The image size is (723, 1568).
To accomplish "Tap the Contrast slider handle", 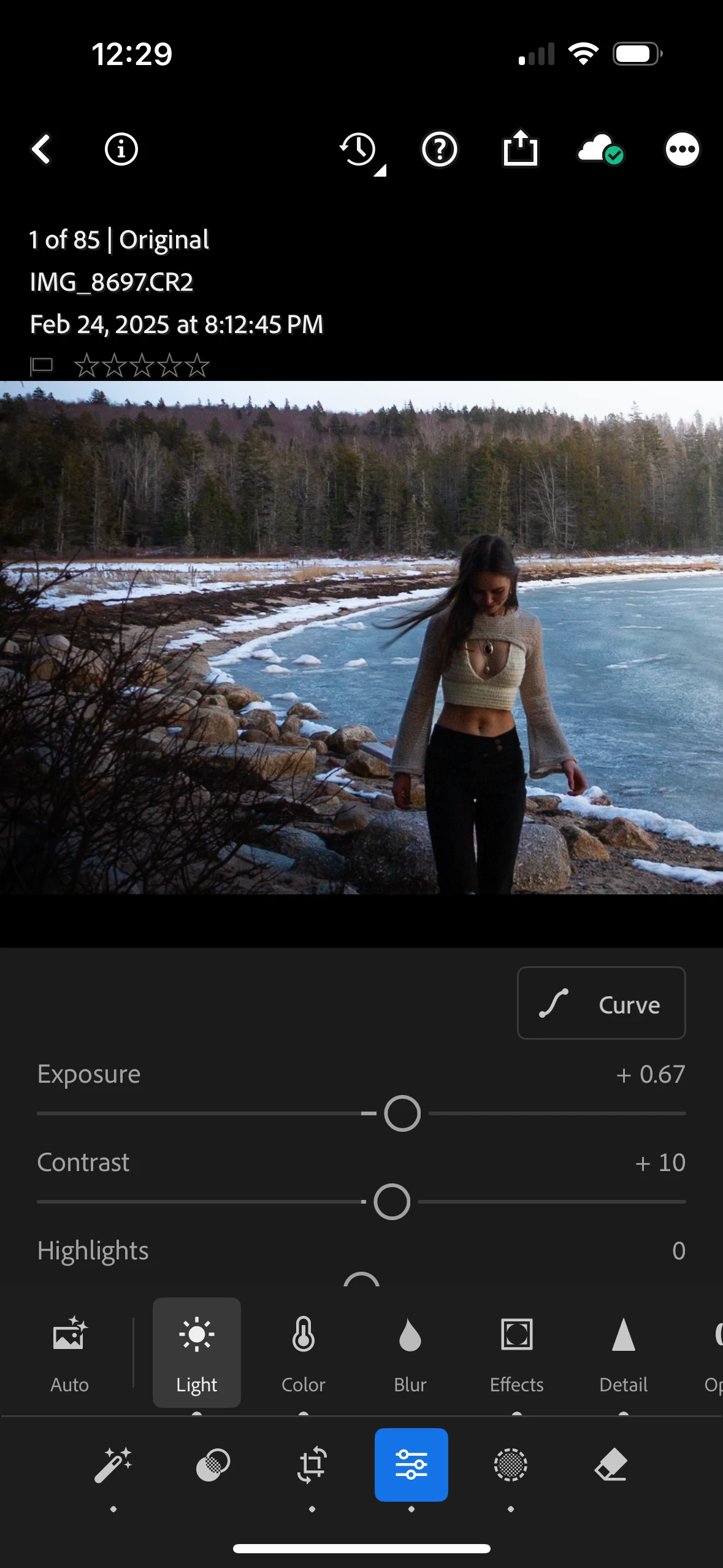I will (392, 1202).
